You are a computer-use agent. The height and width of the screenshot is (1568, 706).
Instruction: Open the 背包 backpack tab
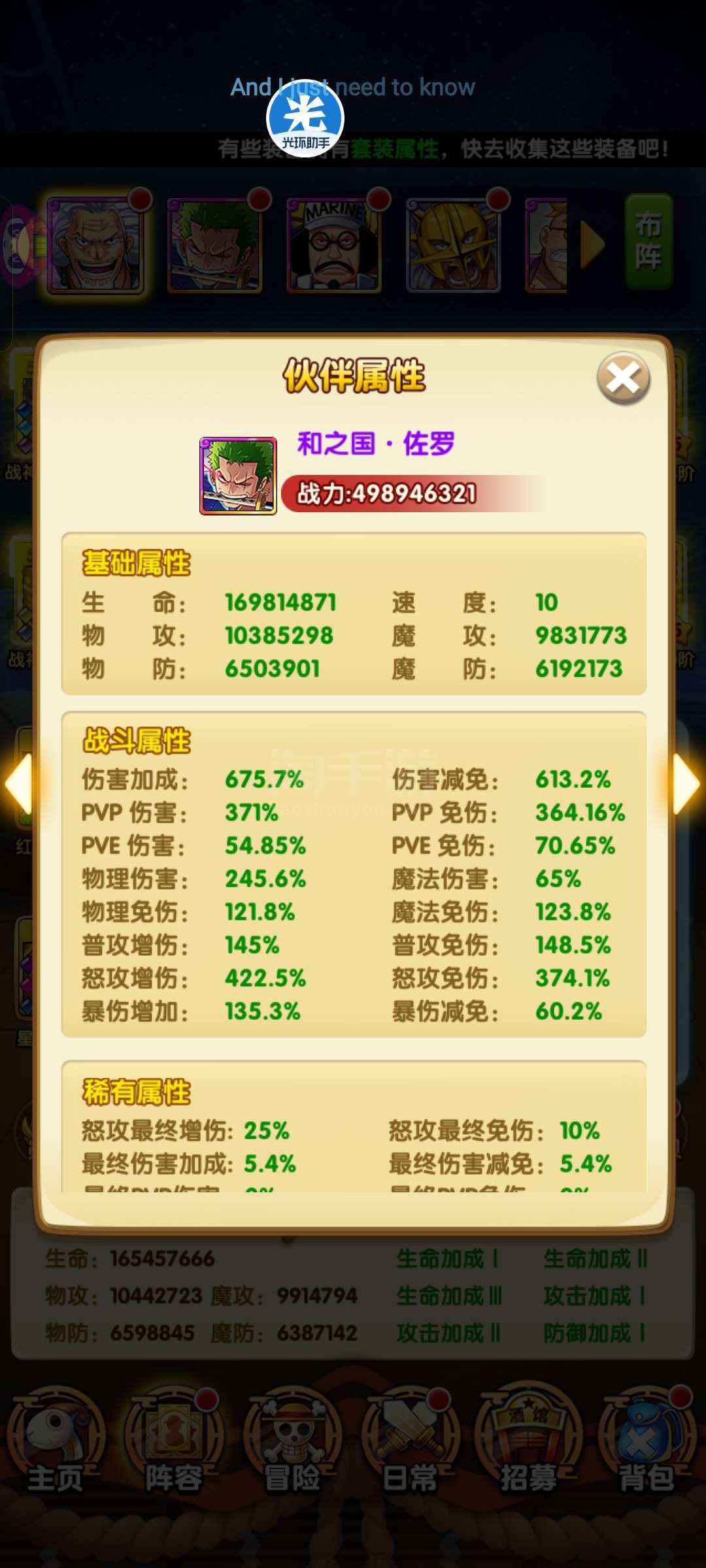(647, 1444)
